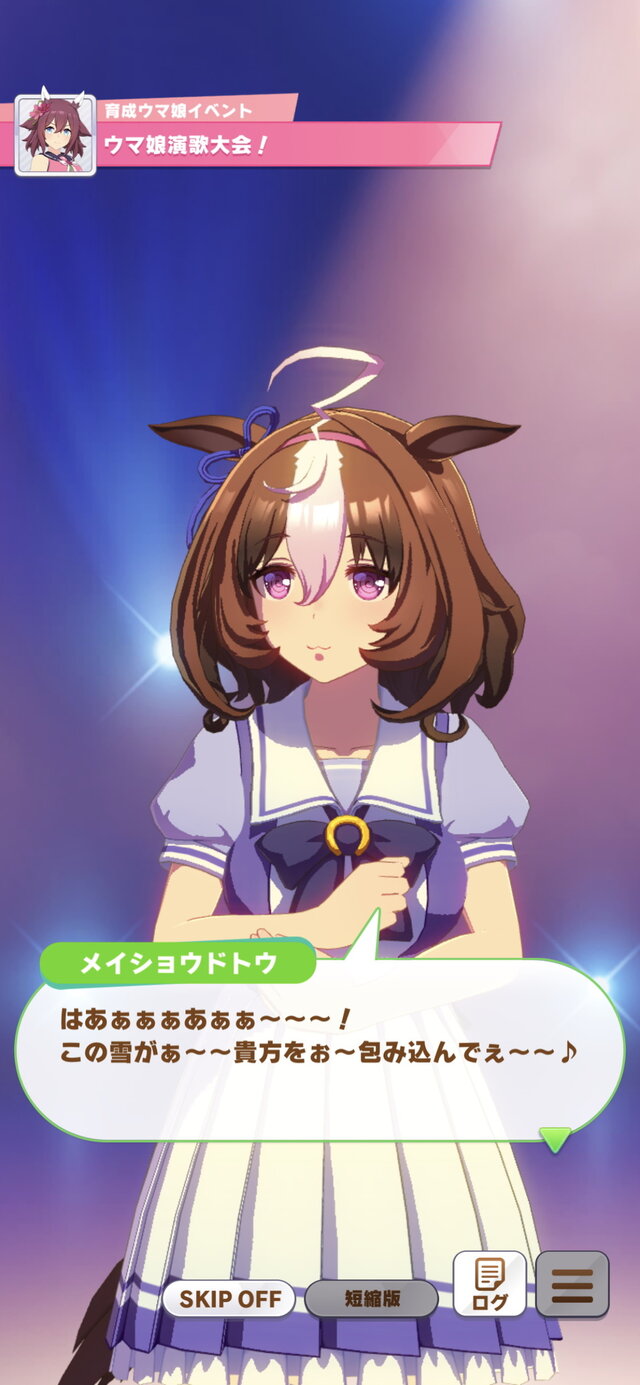Toggle the SKIP OFF button

click(229, 1299)
